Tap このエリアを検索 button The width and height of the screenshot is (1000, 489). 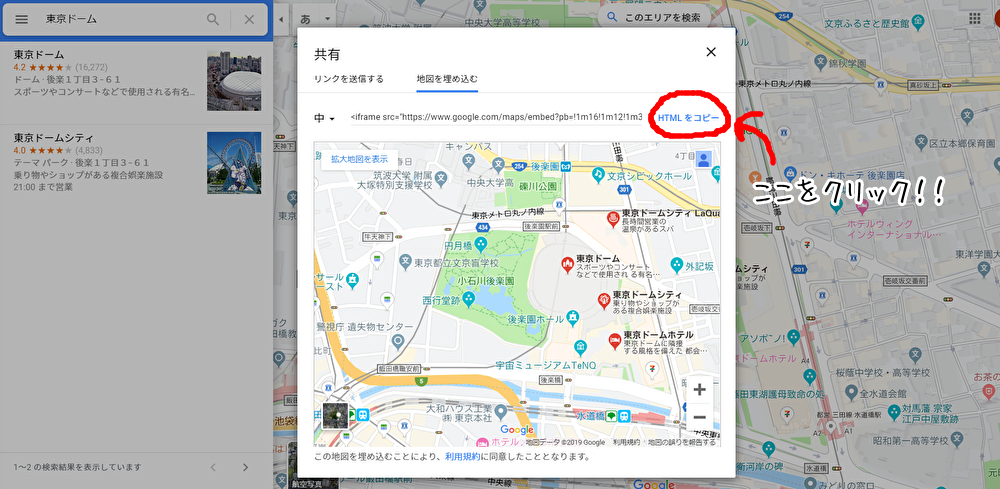pos(654,18)
